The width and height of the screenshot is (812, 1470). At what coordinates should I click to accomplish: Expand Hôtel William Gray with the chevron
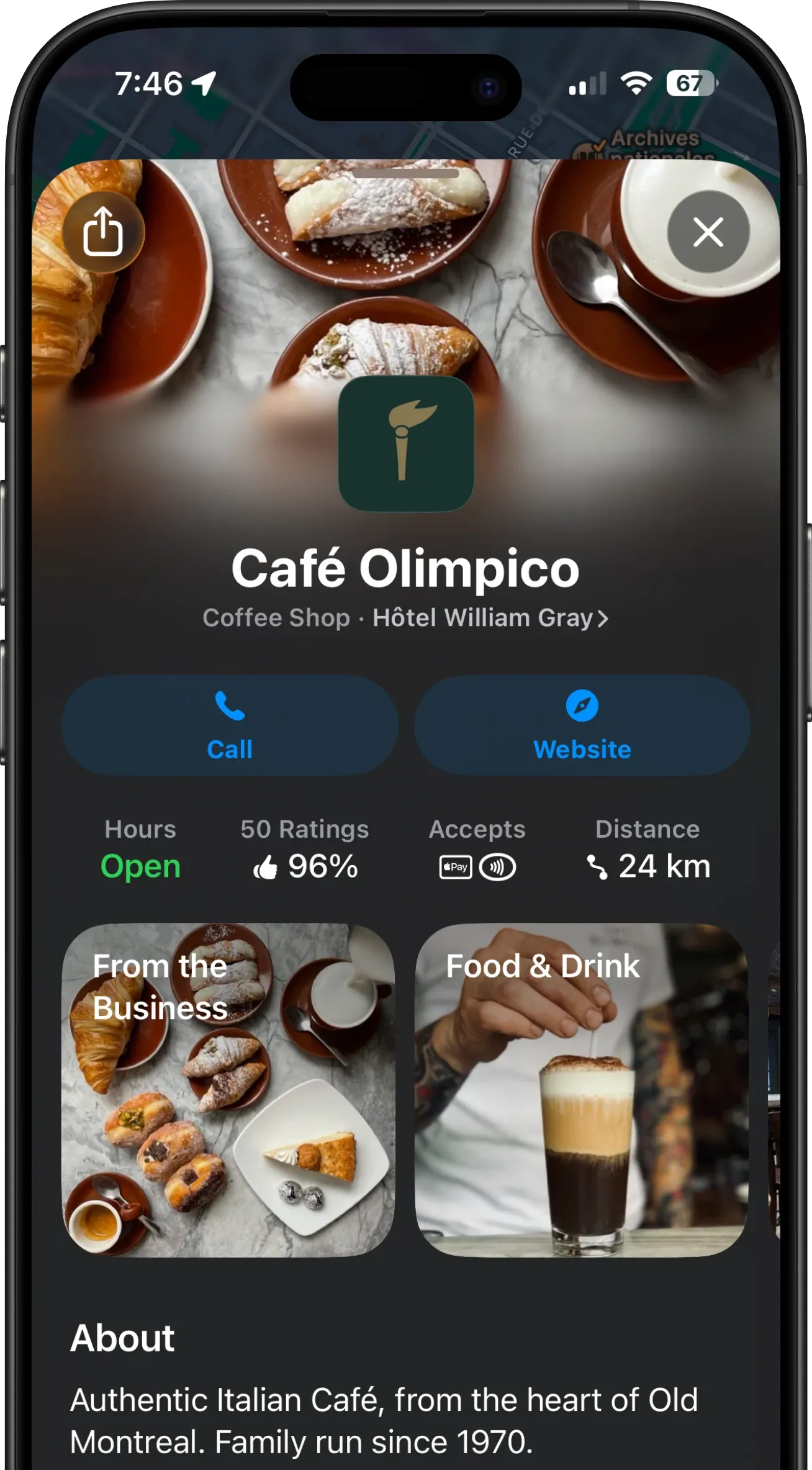pos(601,618)
